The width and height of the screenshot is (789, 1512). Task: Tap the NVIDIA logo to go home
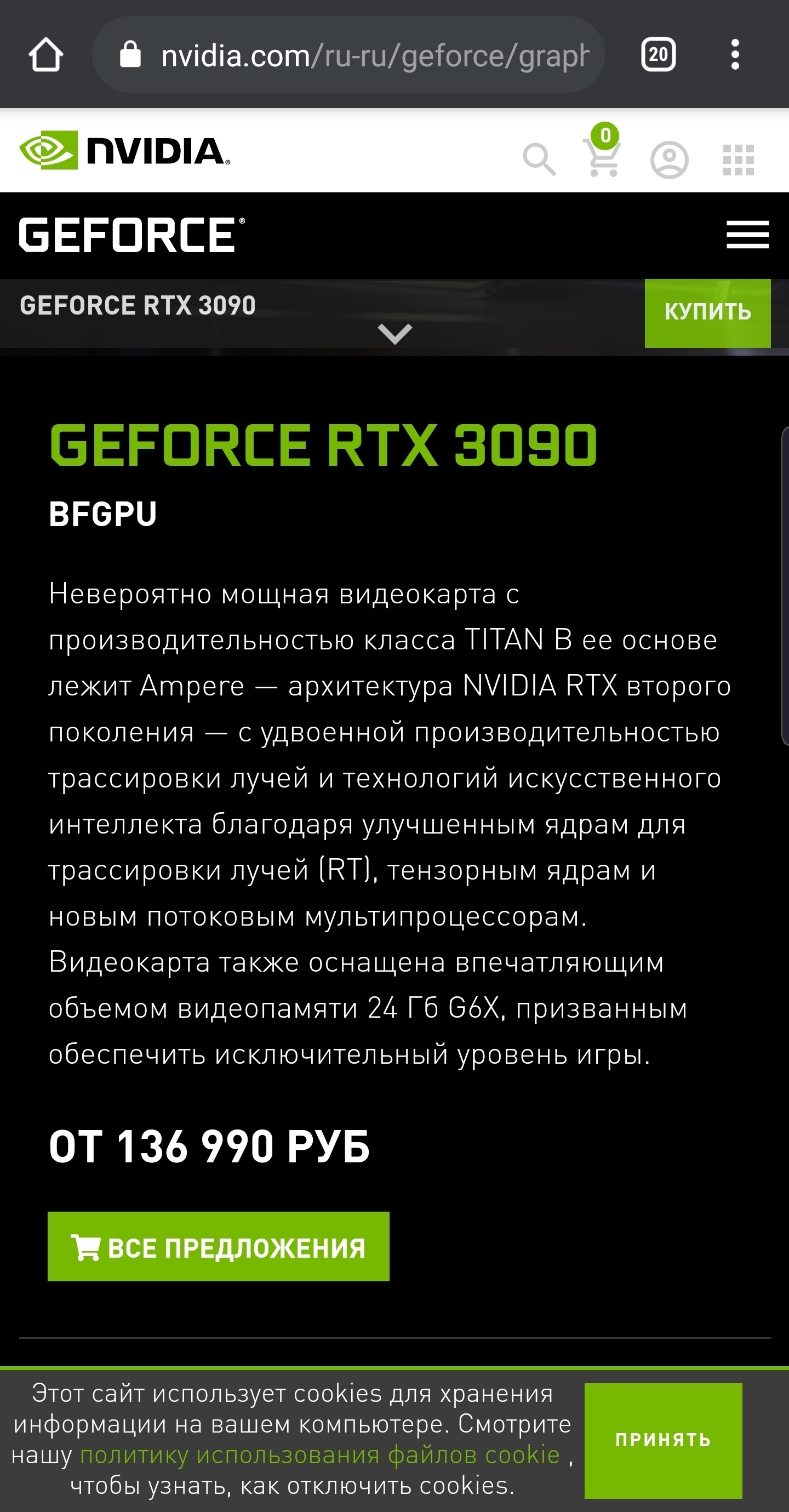coord(124,150)
